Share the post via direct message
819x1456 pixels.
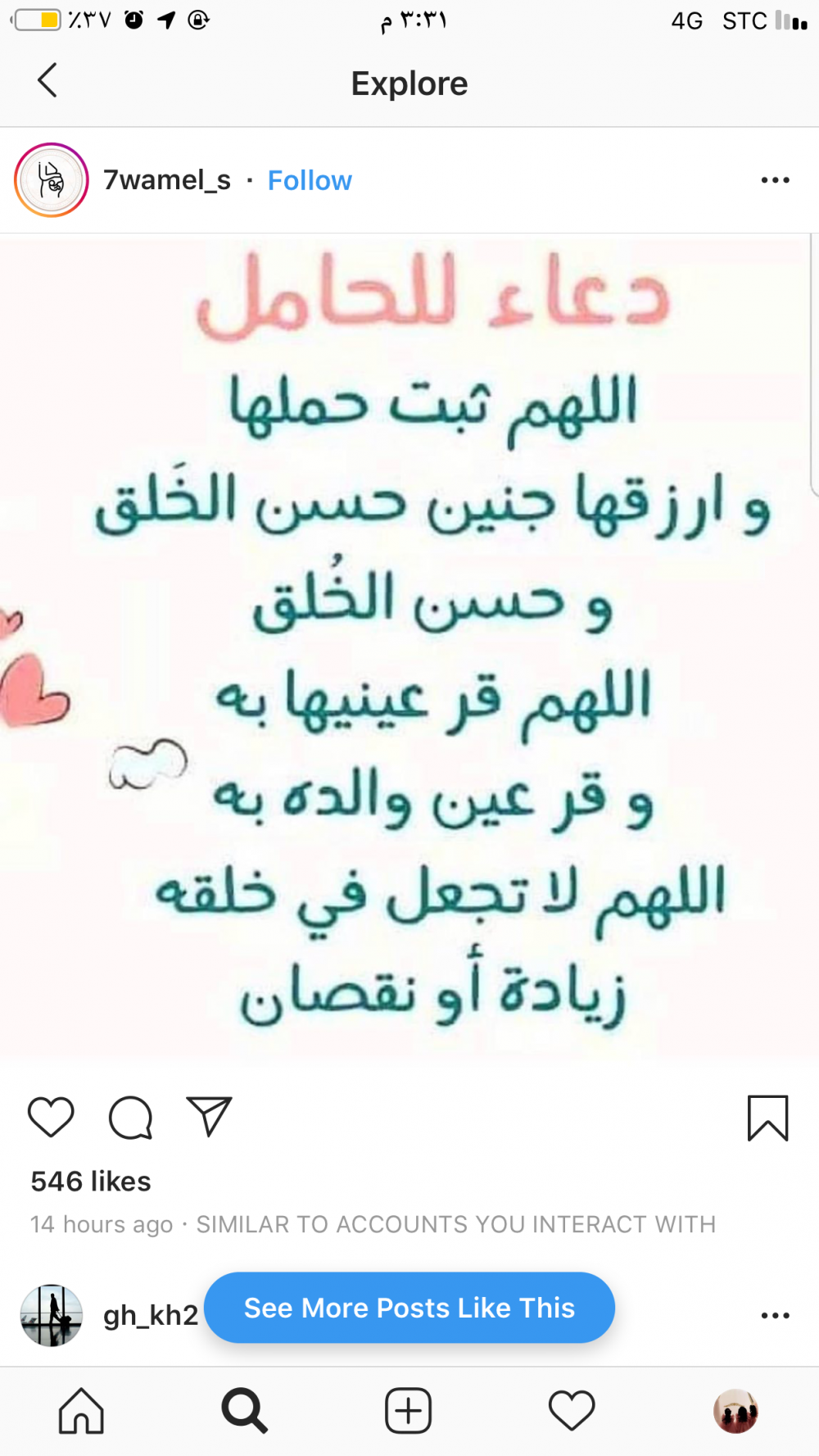210,1117
